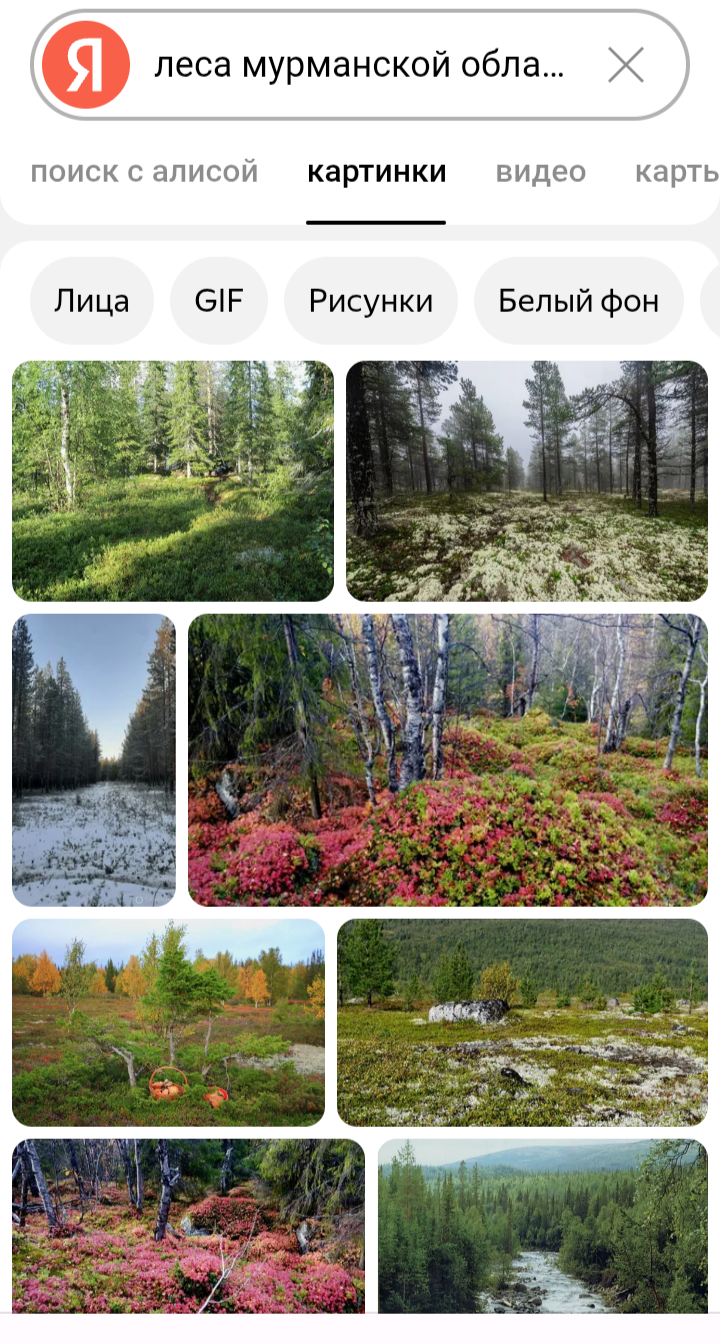Screen dimensions: 720x1344
Task: Open the foggy pine forest with white lichen
Action: click(x=527, y=481)
